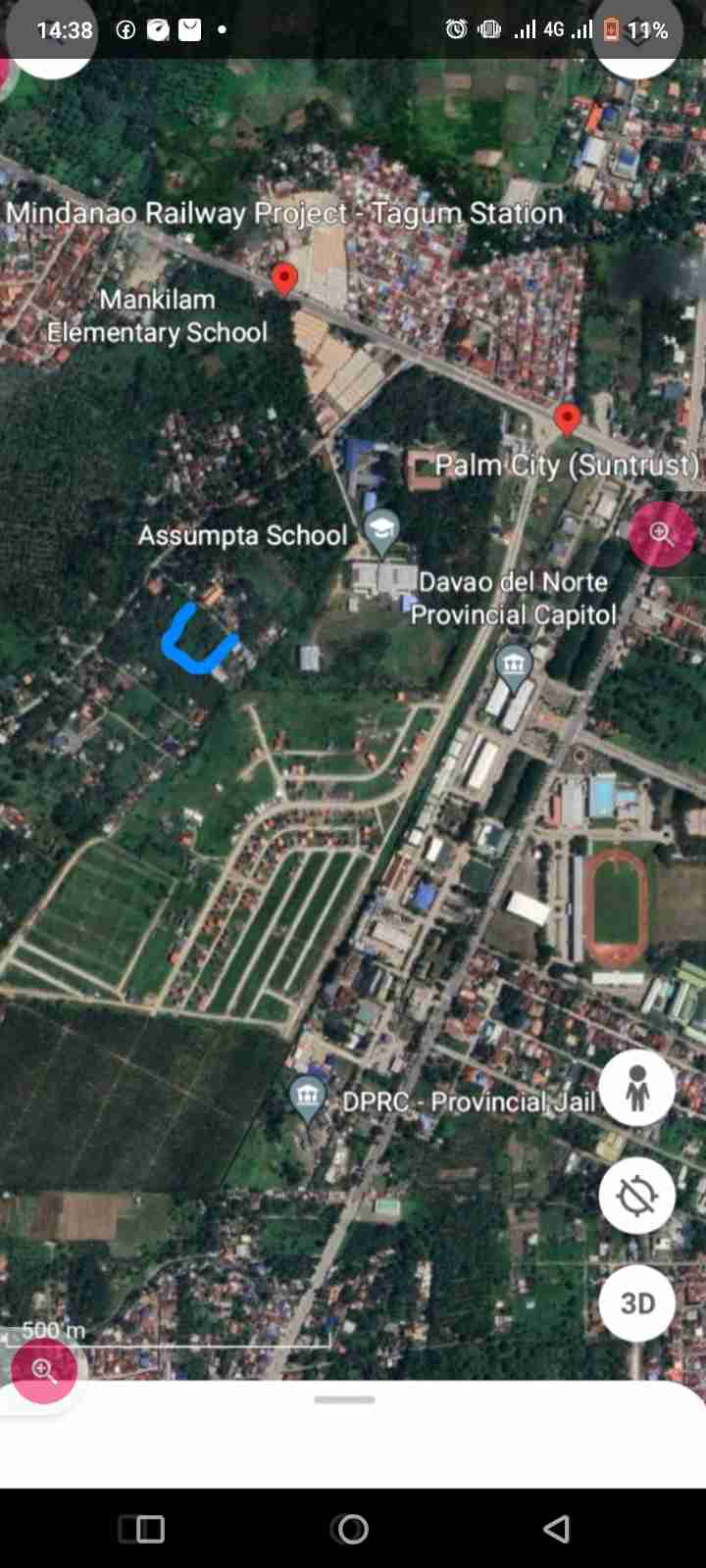Expand the bottom sheet handle

(x=345, y=1399)
